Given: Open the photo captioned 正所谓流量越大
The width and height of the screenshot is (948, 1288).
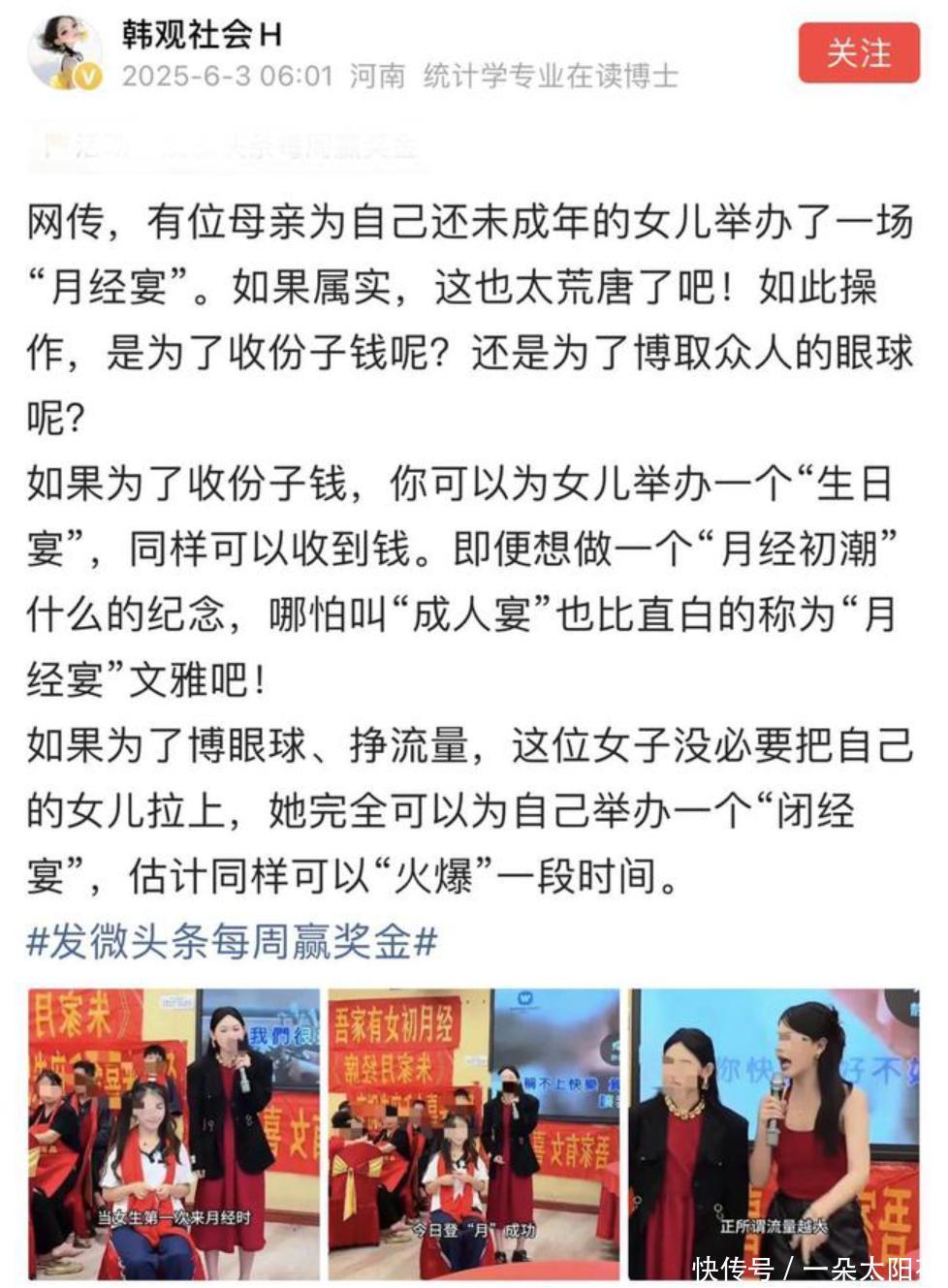Looking at the screenshot, I should 774,1134.
